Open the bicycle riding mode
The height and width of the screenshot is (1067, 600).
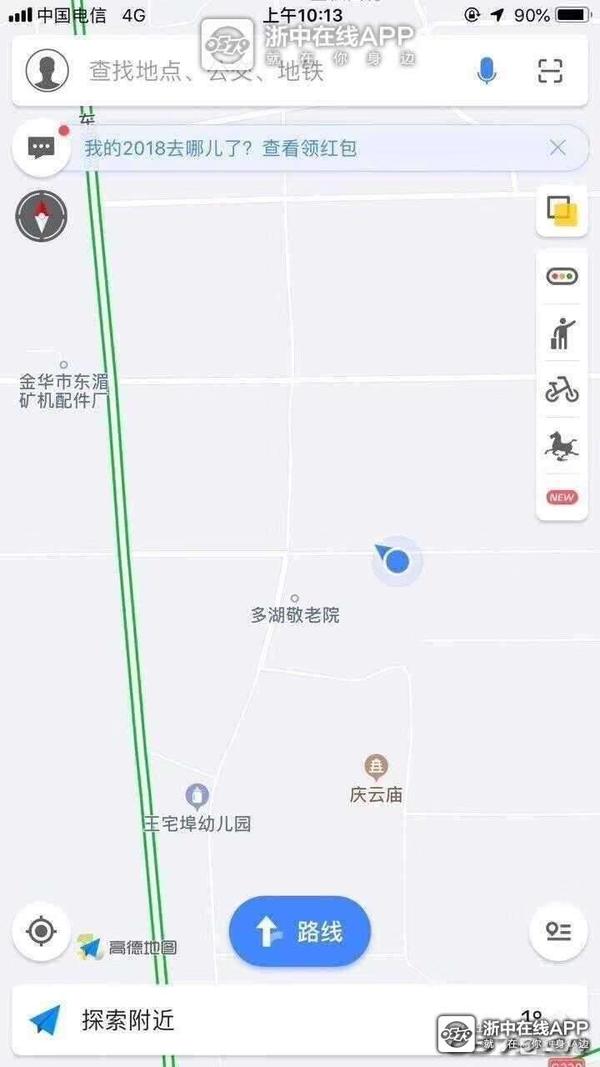pyautogui.click(x=561, y=391)
